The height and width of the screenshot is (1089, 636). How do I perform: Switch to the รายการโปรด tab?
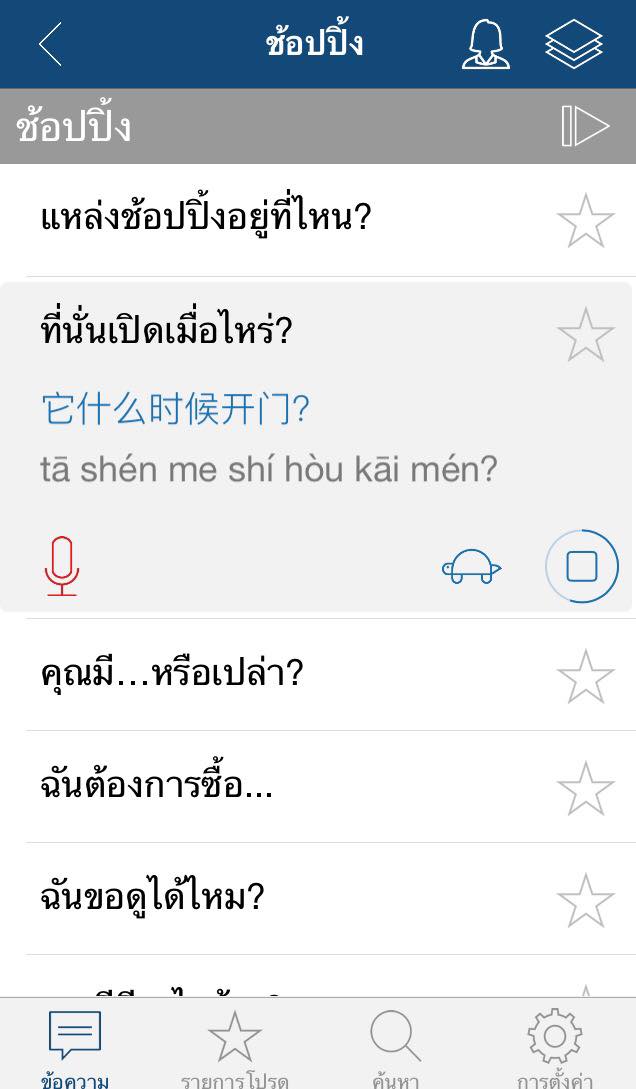click(235, 1047)
